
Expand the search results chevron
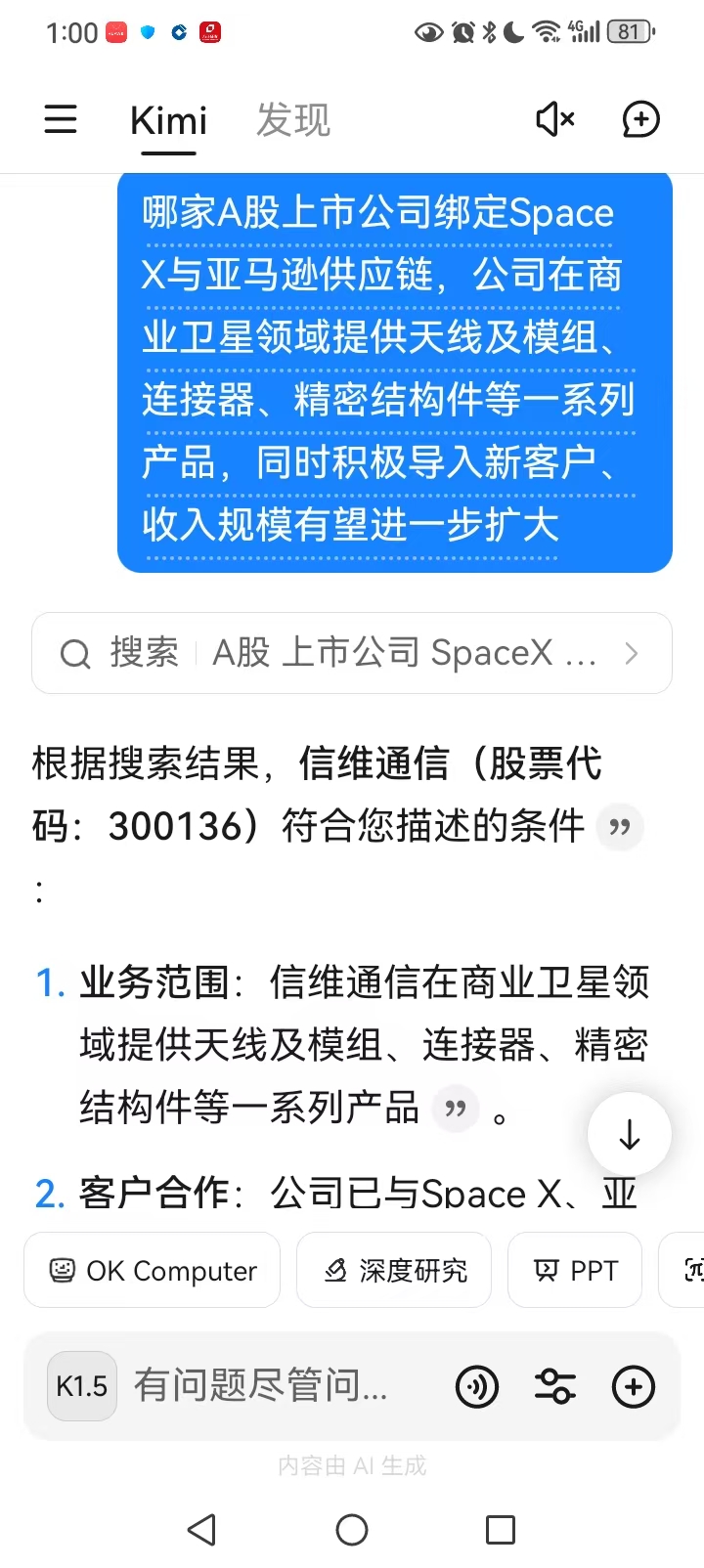tap(631, 653)
